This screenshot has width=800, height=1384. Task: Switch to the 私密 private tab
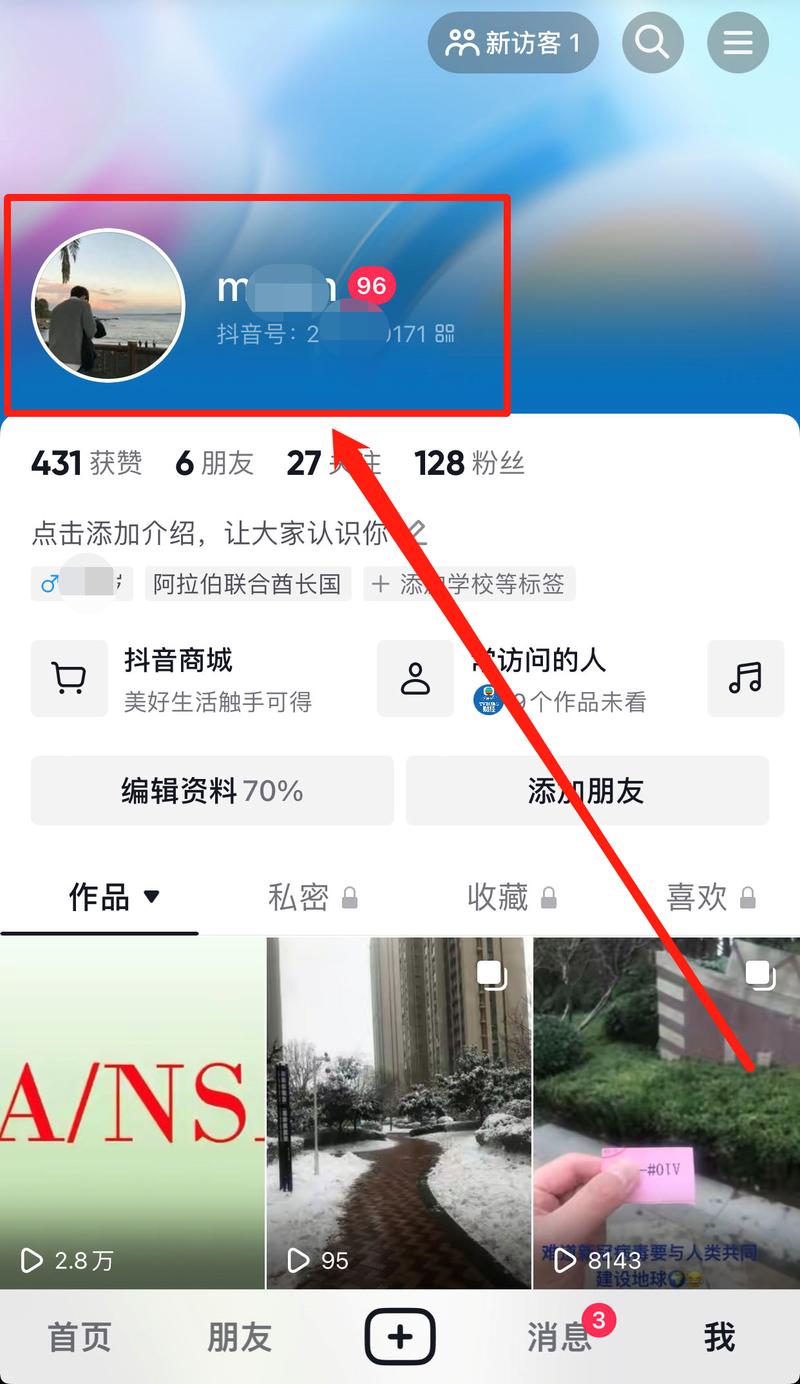click(x=311, y=897)
